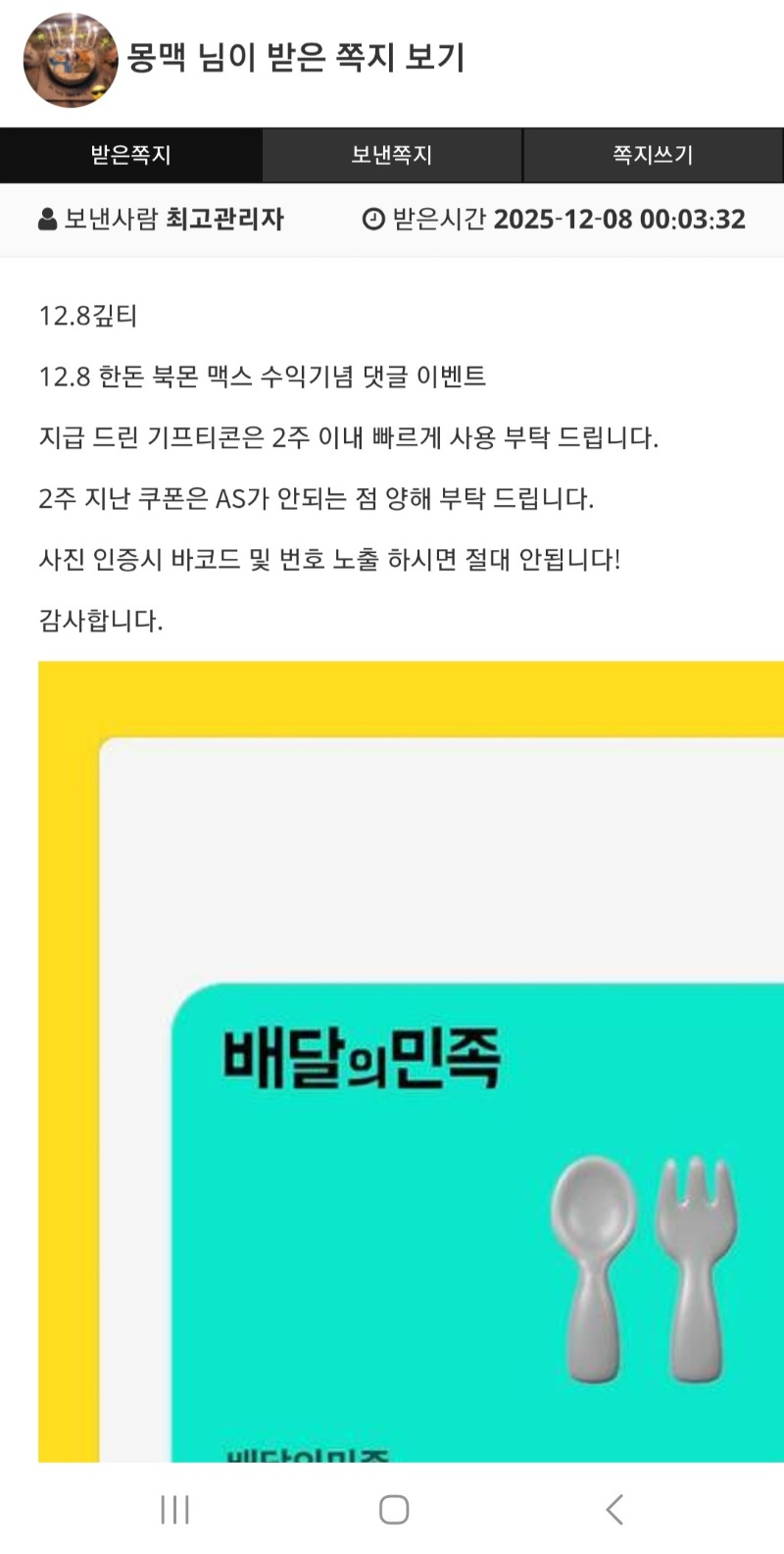784x1554 pixels.
Task: Switch to the 받은쪽지 tab
Action: pos(130,155)
